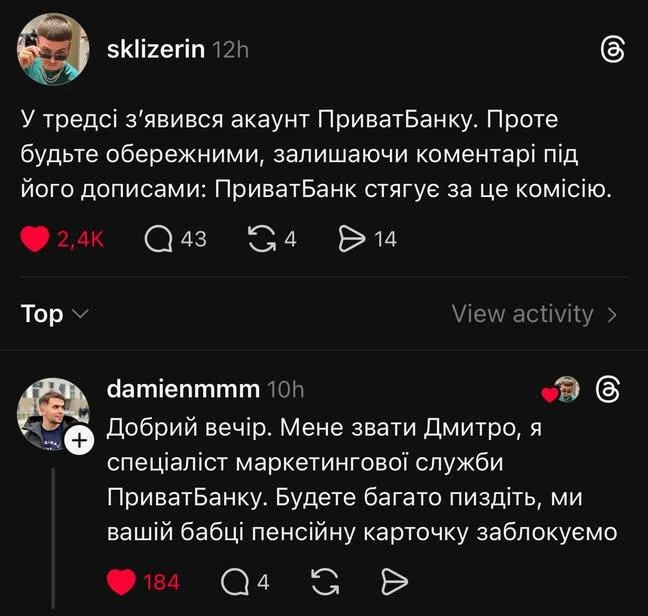Reply to damienmmm's comment
The height and width of the screenshot is (616, 648).
pyautogui.click(x=232, y=582)
